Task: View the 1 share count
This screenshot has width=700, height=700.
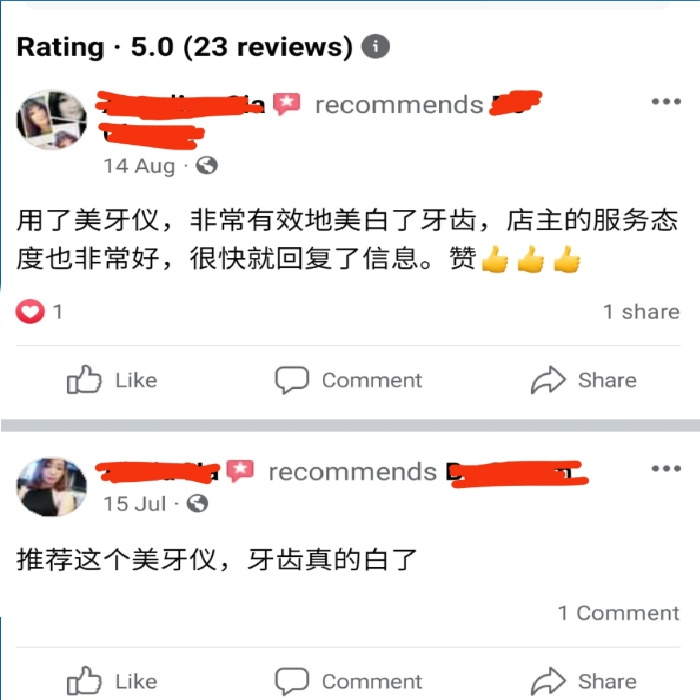Action: [x=640, y=312]
